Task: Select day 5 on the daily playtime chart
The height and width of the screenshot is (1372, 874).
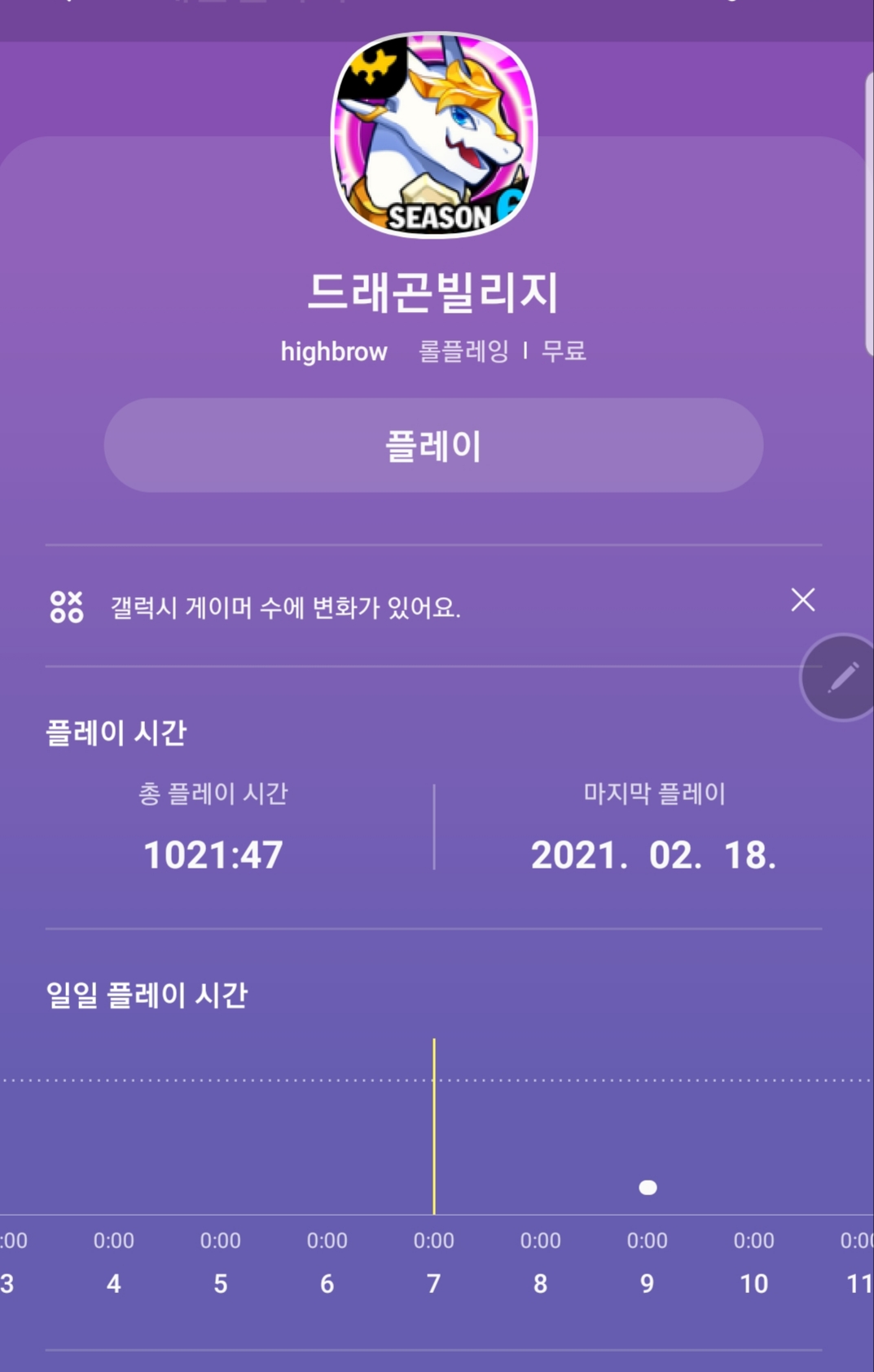Action: tap(220, 1282)
